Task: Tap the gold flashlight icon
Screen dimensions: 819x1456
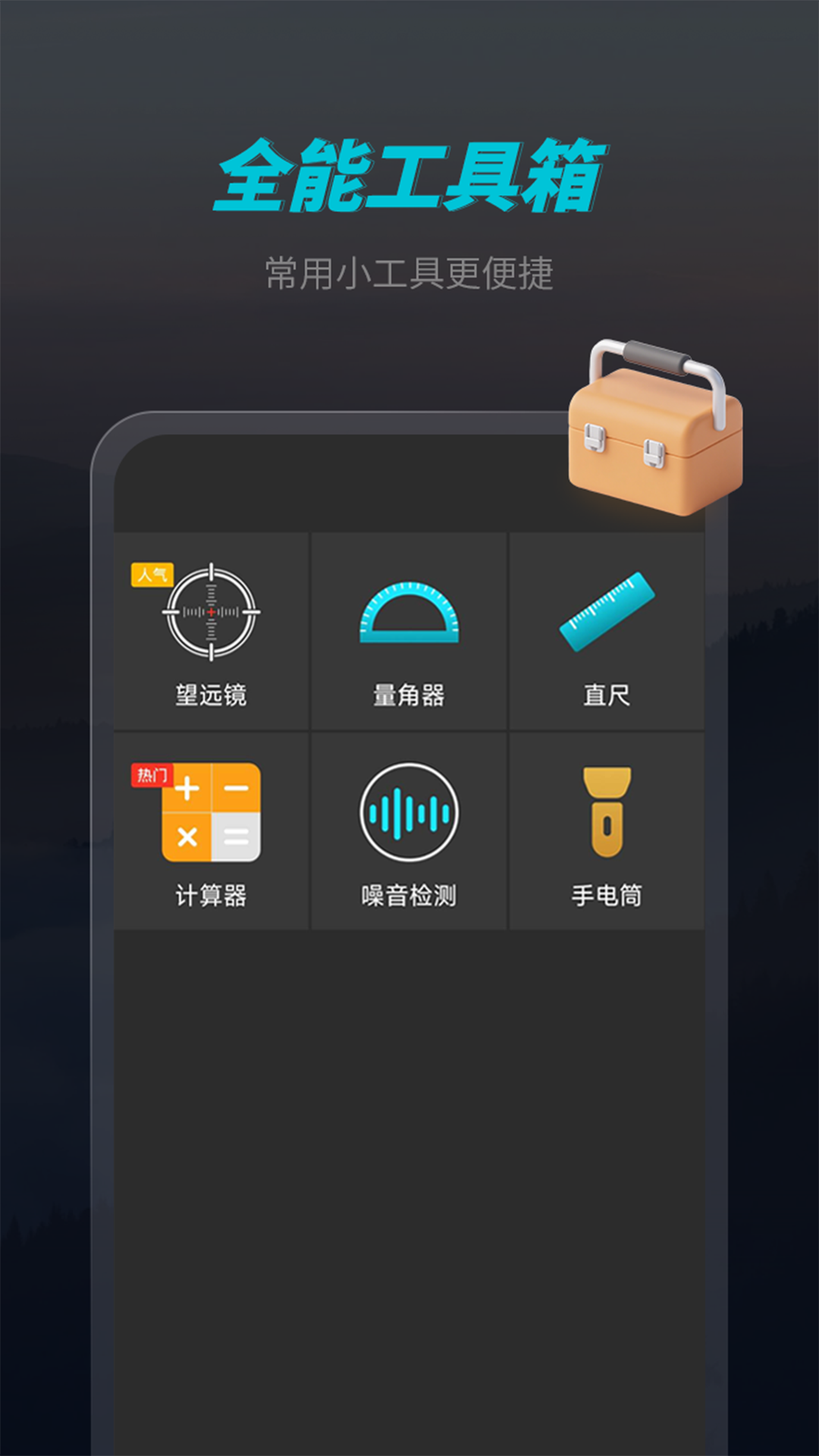Action: (x=607, y=811)
